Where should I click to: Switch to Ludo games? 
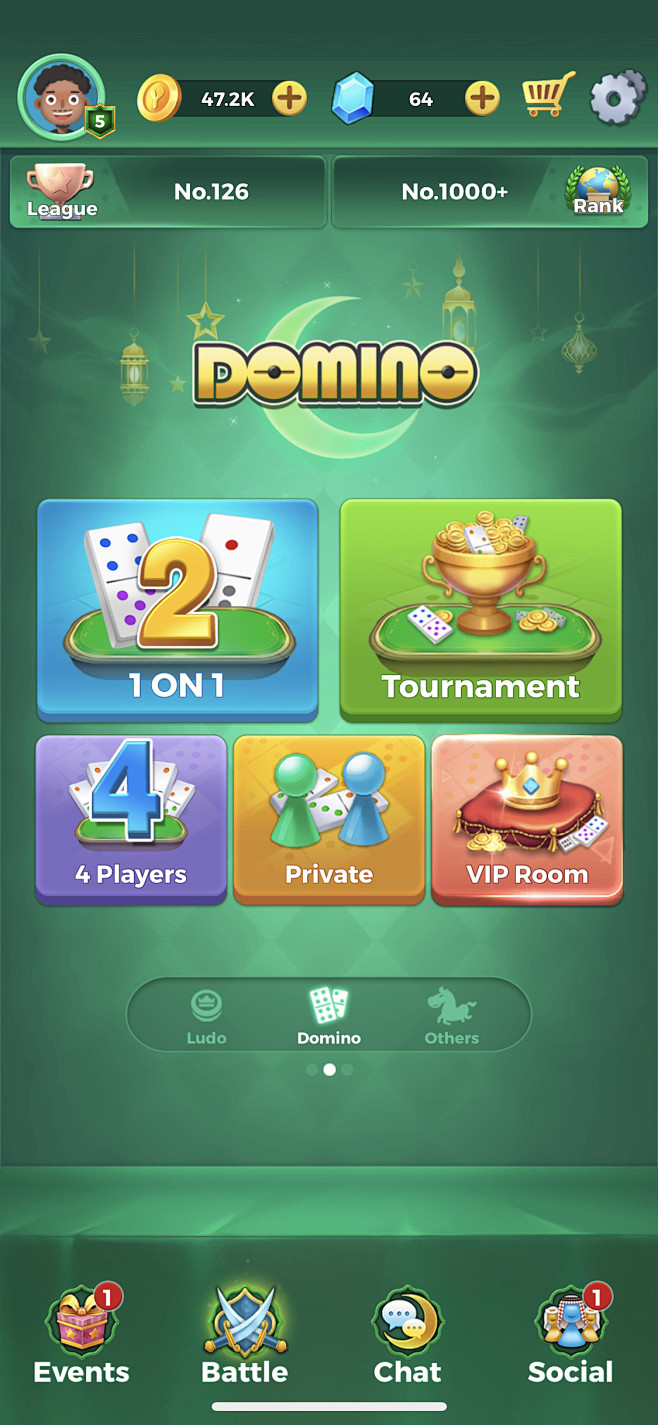207,1015
